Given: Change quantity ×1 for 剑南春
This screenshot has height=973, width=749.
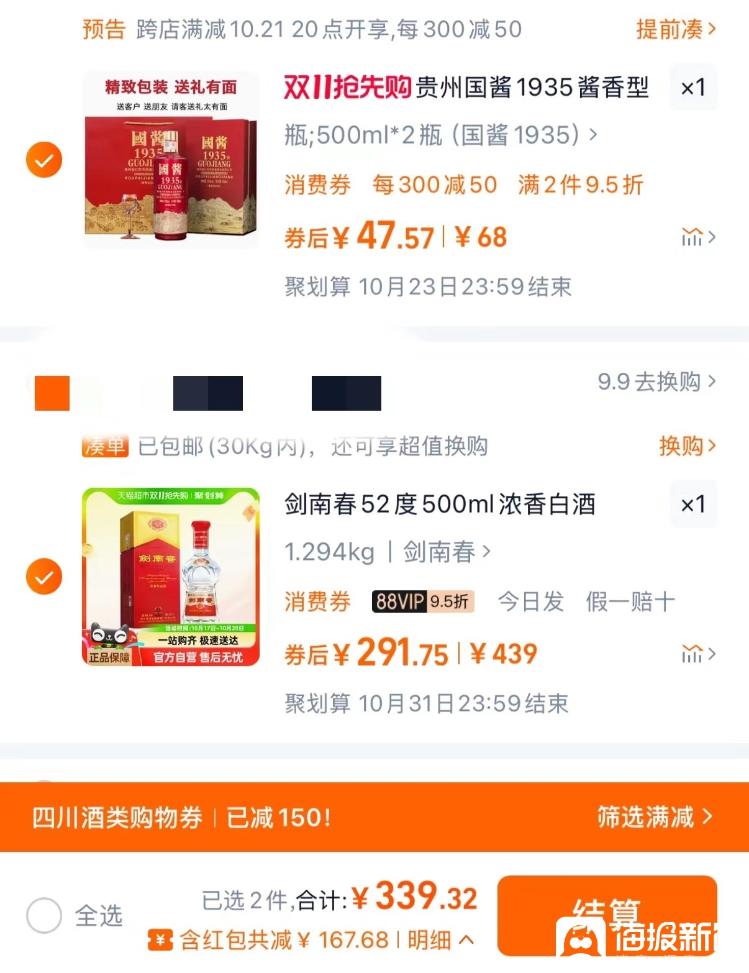Looking at the screenshot, I should [693, 504].
